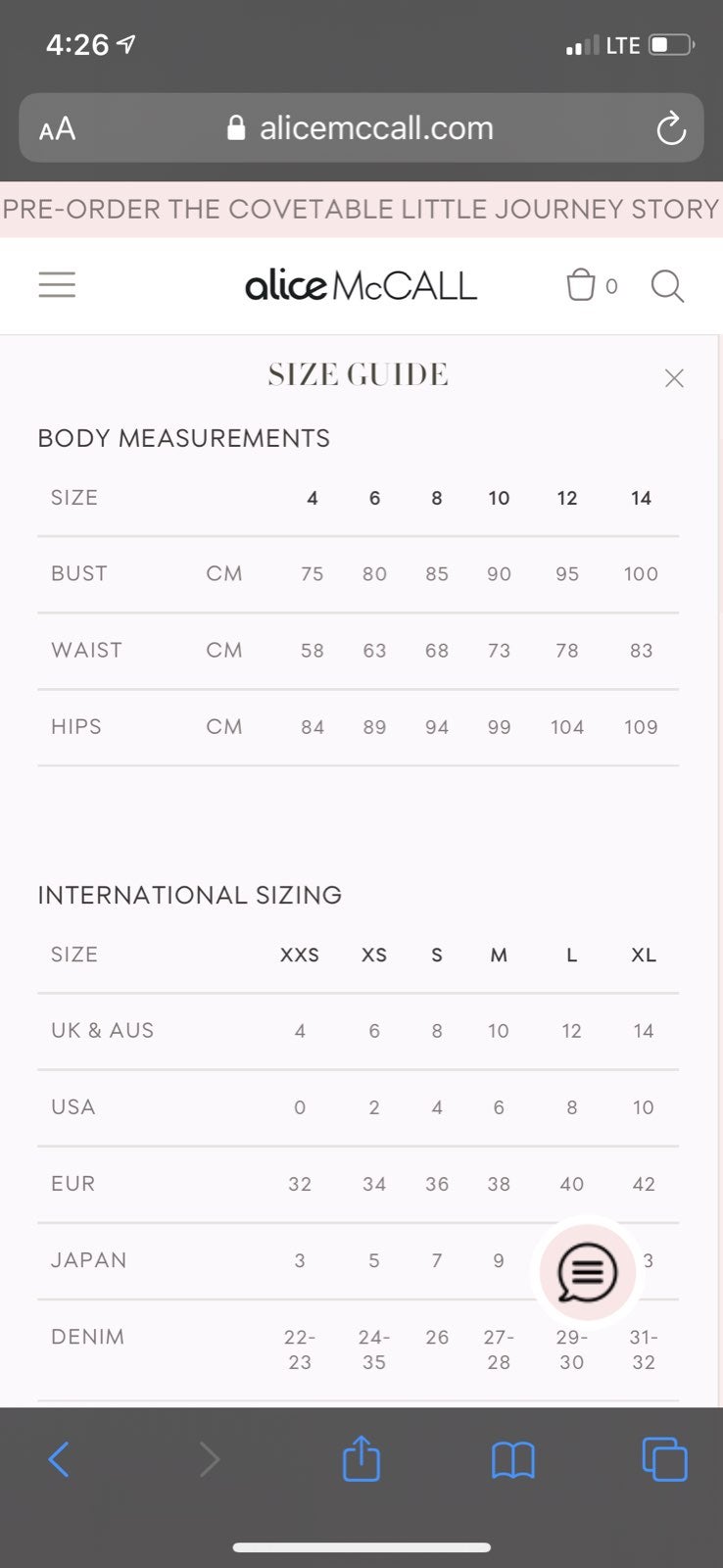
Task: Reload the page
Action: pyautogui.click(x=671, y=128)
